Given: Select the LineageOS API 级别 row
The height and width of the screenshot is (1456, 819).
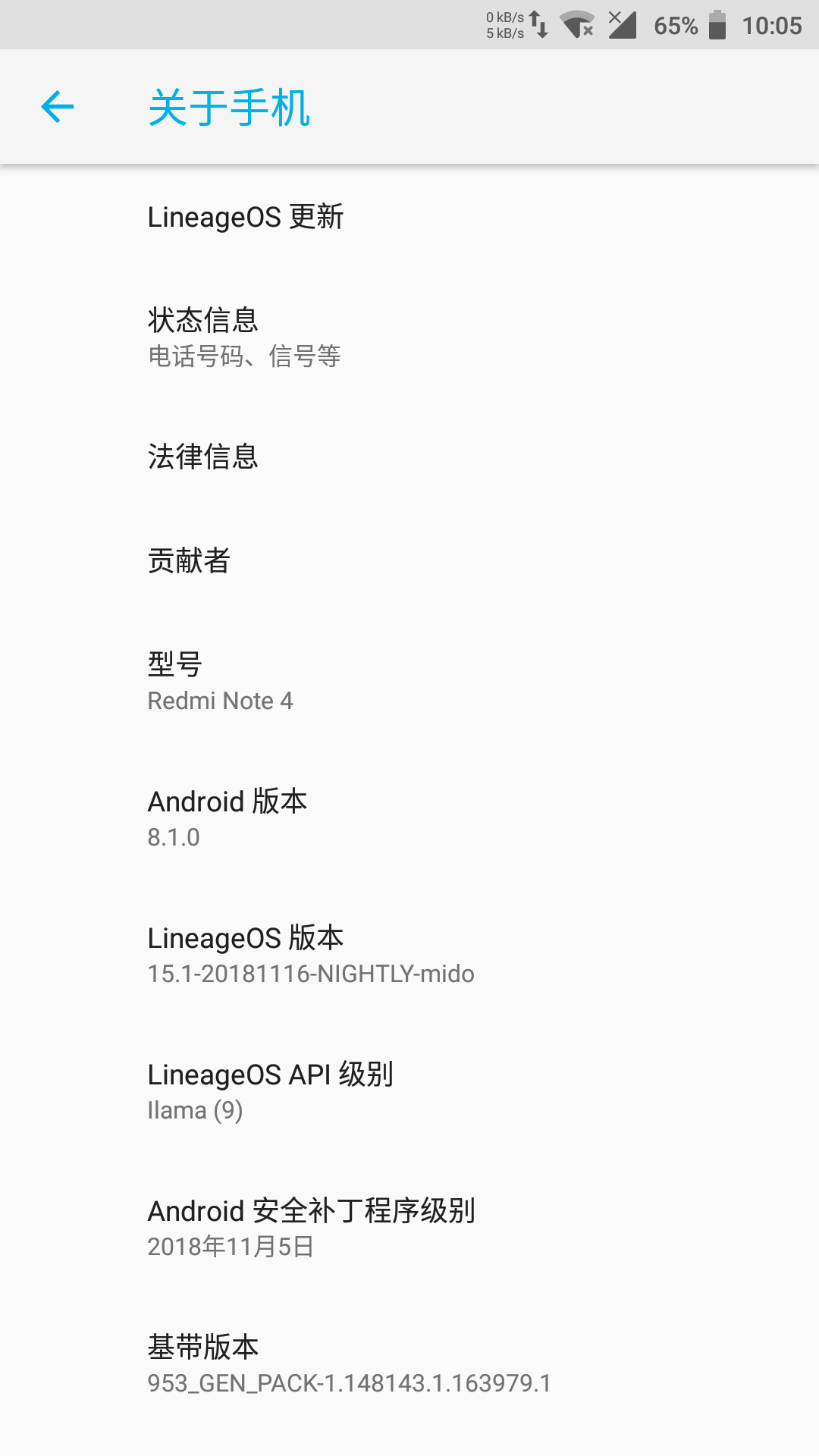Looking at the screenshot, I should (409, 1091).
